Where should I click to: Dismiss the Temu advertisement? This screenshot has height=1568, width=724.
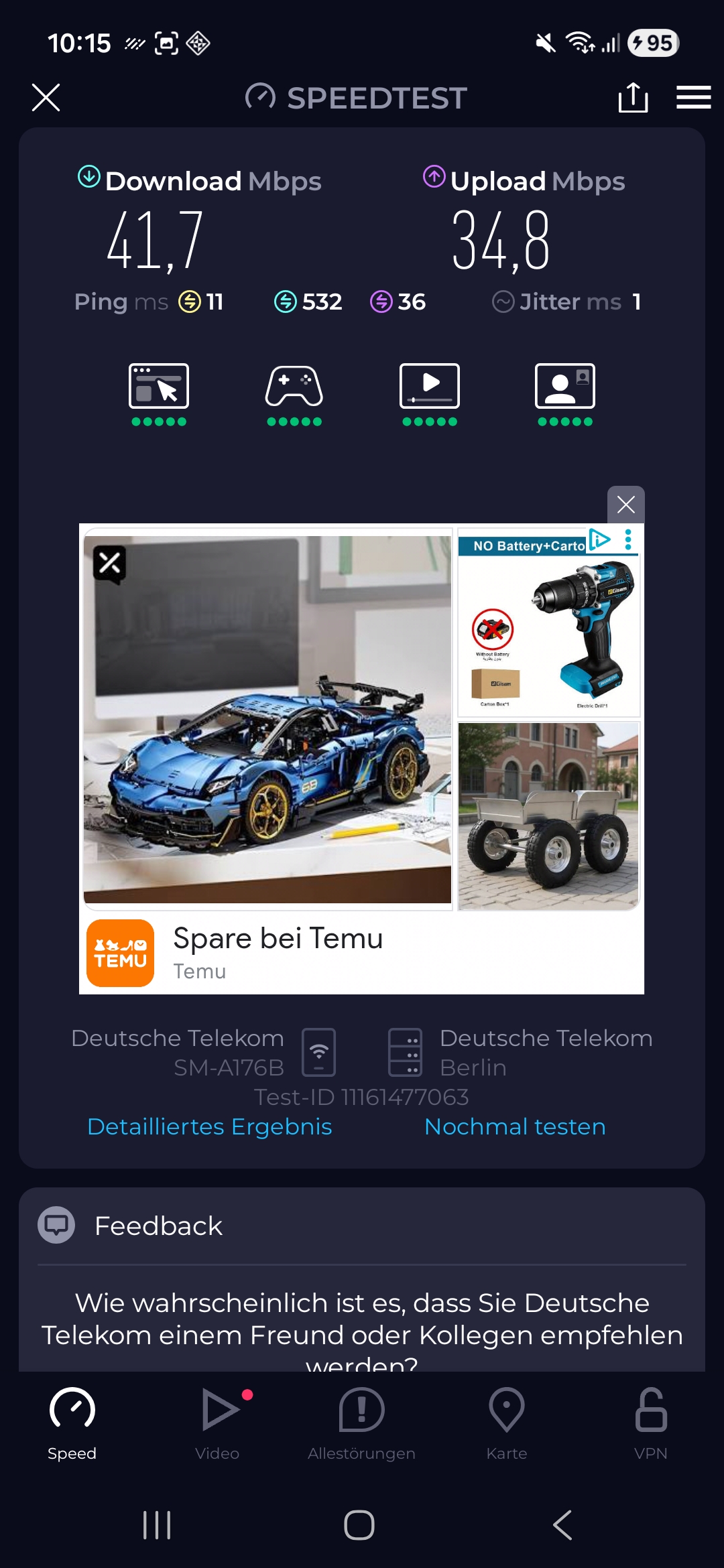coord(625,505)
